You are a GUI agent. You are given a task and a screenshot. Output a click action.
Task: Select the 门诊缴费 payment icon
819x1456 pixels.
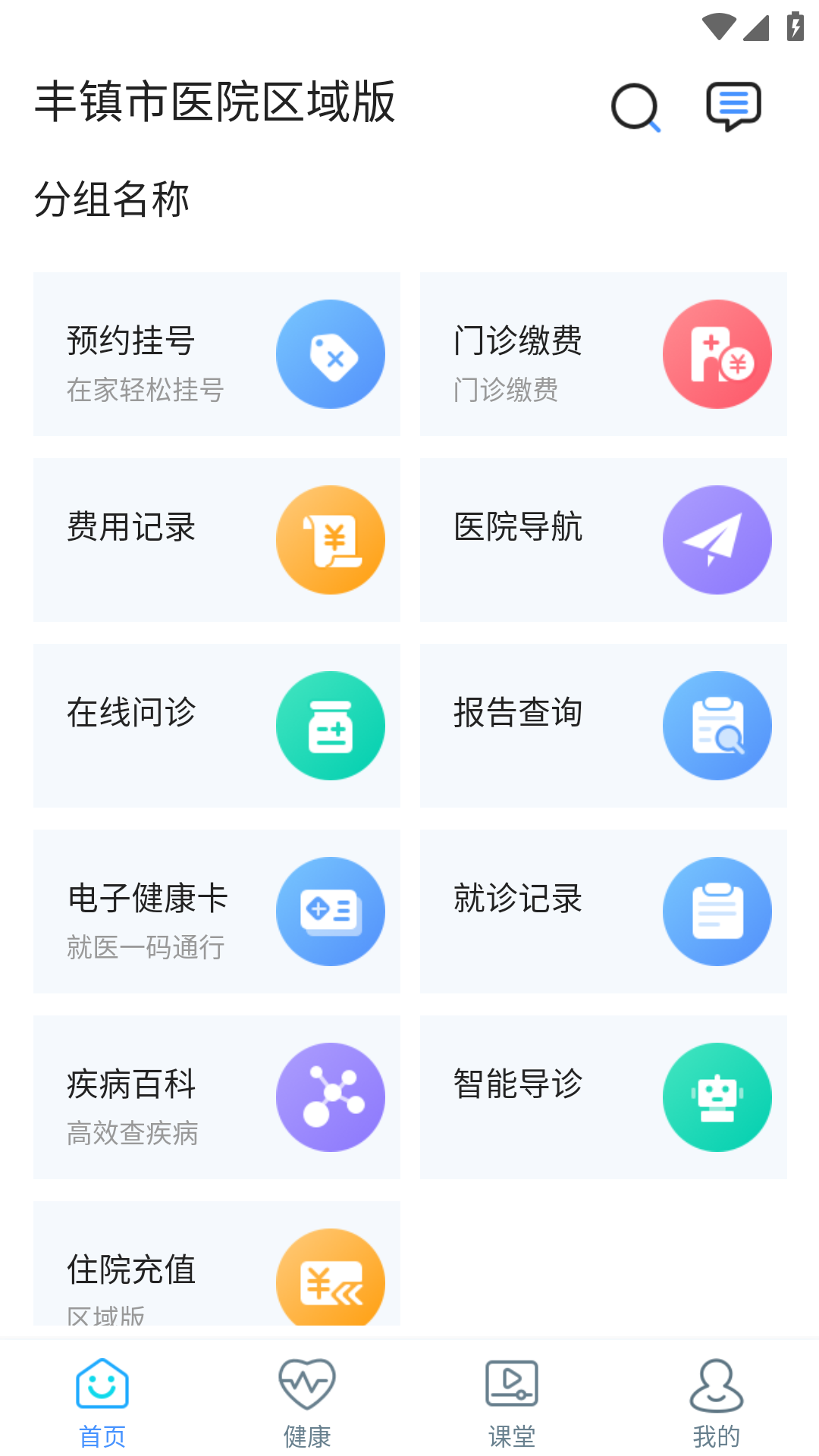(x=717, y=353)
